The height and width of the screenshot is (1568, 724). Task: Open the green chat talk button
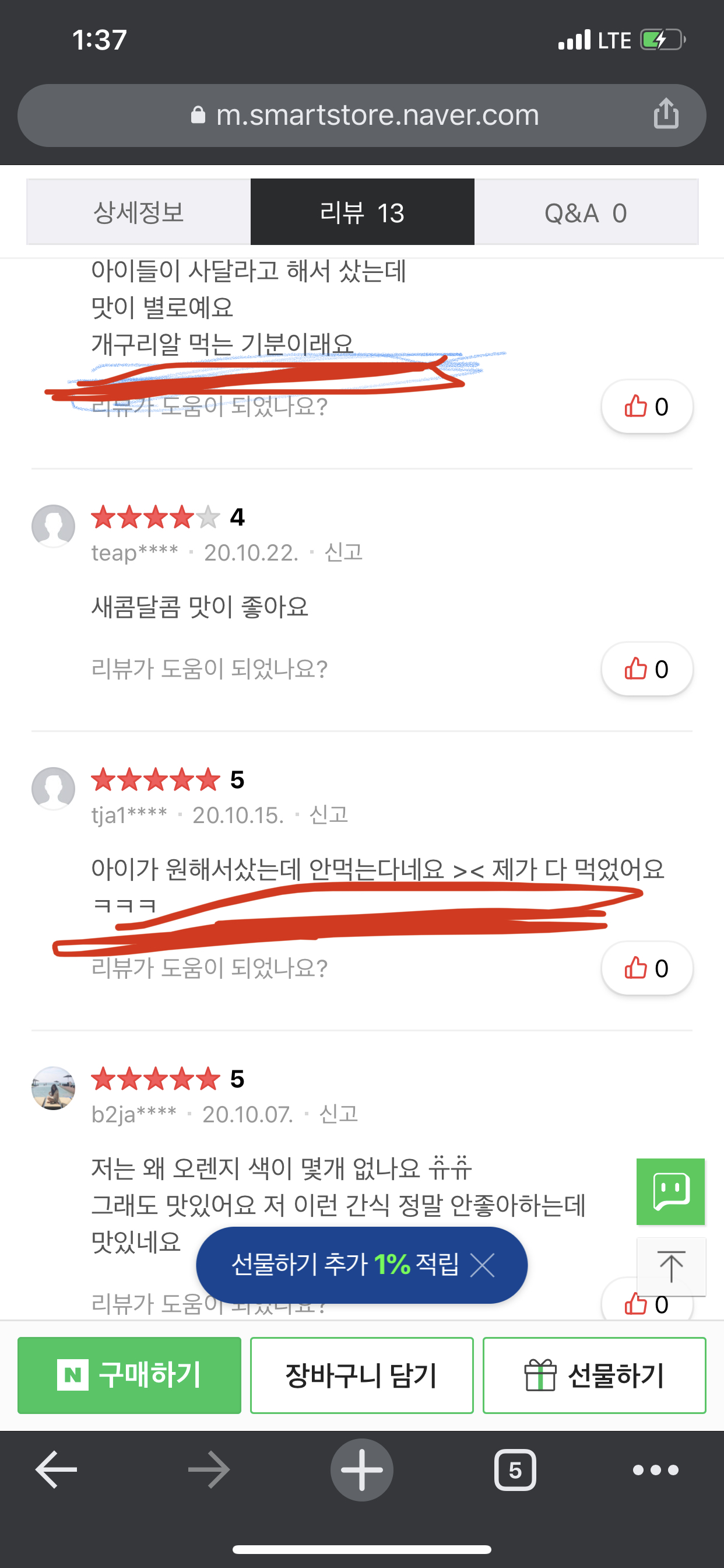[670, 1191]
